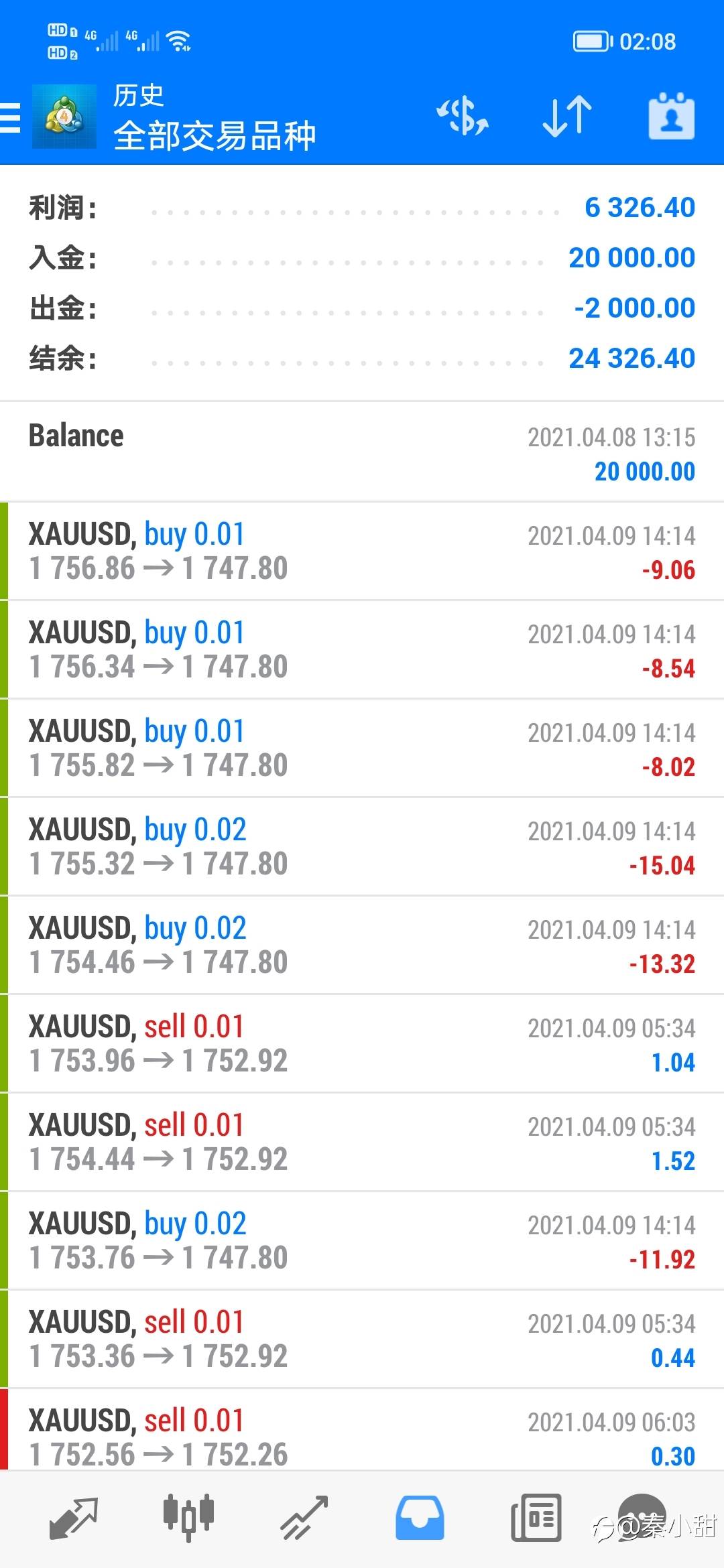Switch to the Chart tab
The image size is (724, 1568).
pos(188,1517)
